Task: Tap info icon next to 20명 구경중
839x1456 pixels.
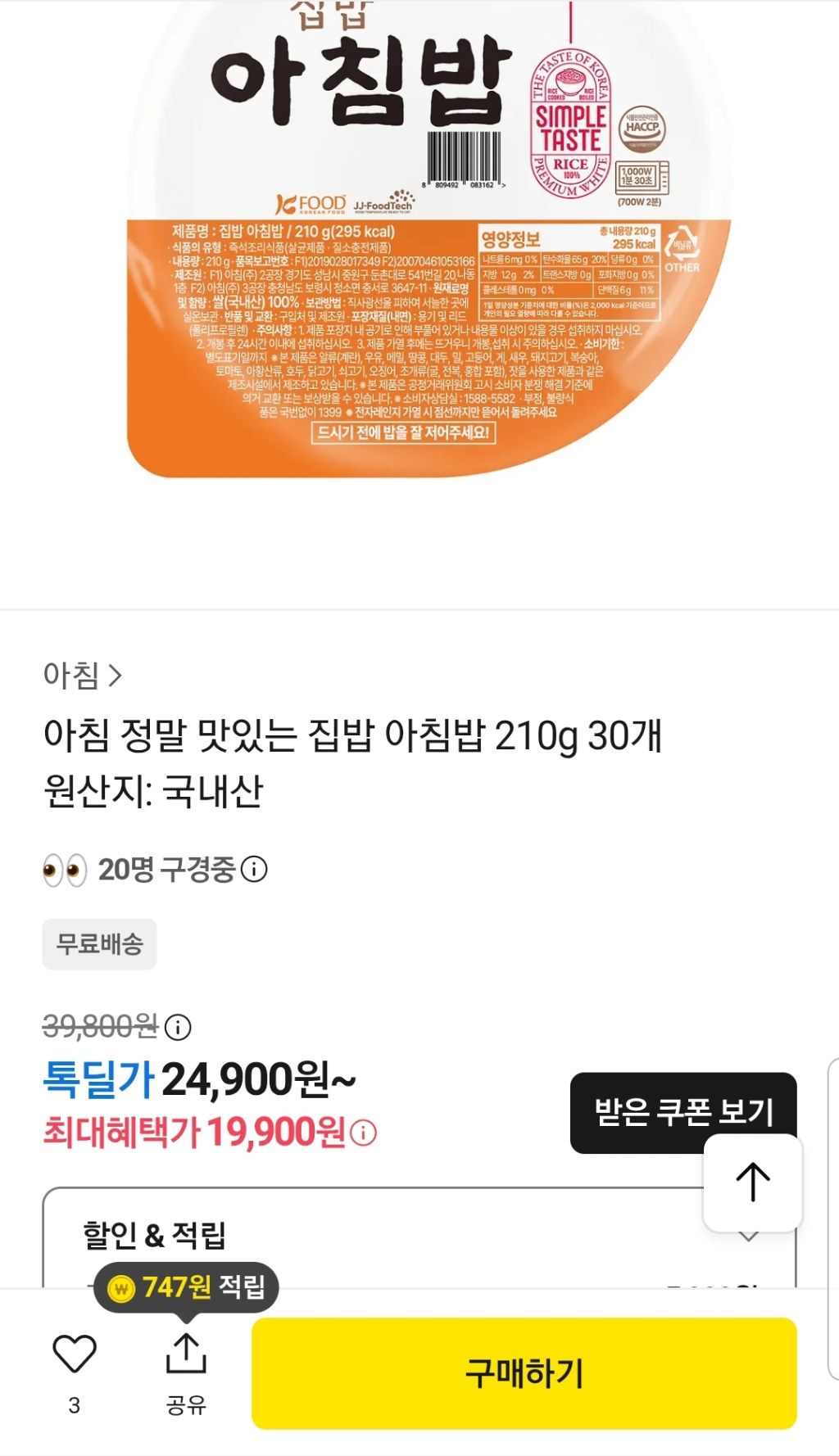Action: click(x=254, y=869)
